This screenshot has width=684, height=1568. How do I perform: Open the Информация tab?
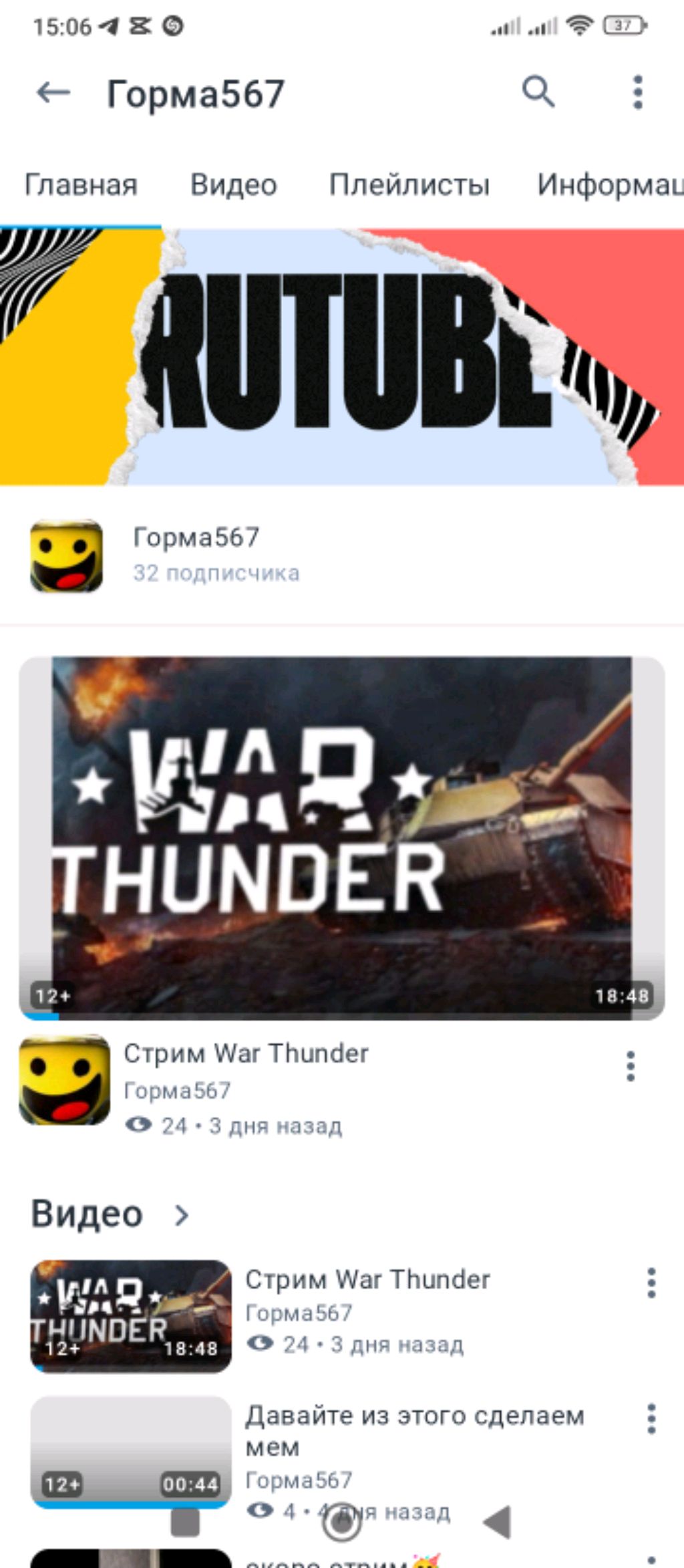coord(609,184)
